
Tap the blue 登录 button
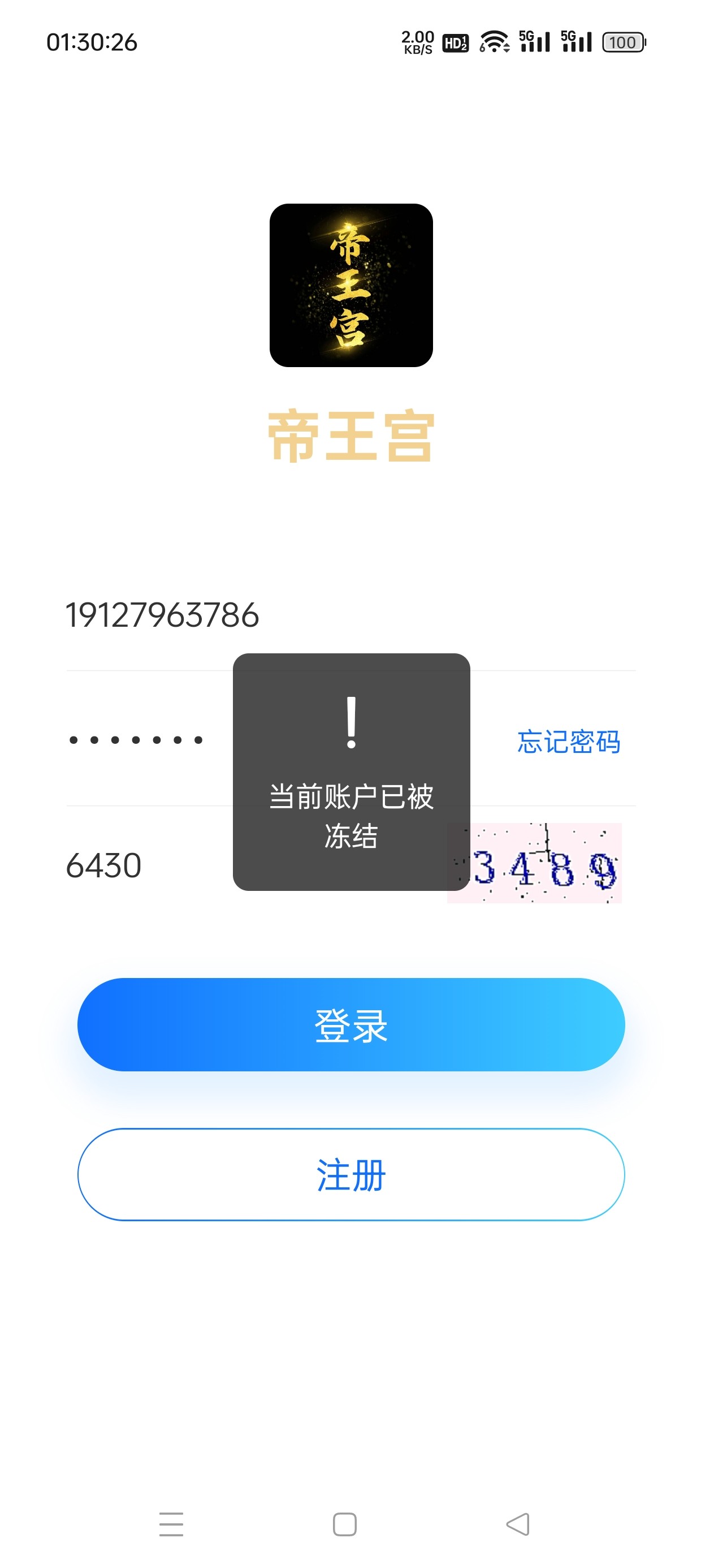click(350, 1024)
